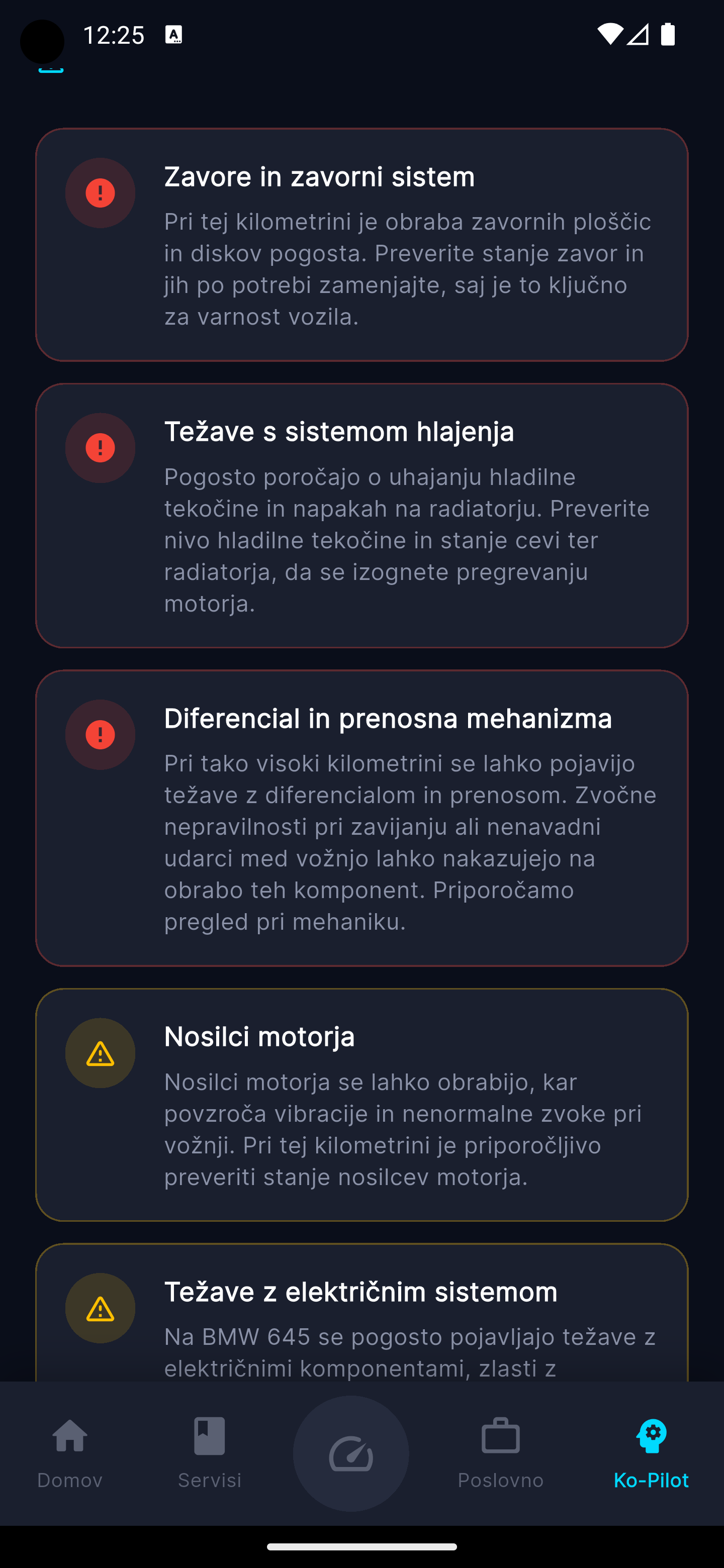This screenshot has height=1568, width=724.
Task: Open the Diferencial in prenosna mehanizma card
Action: coord(361,818)
